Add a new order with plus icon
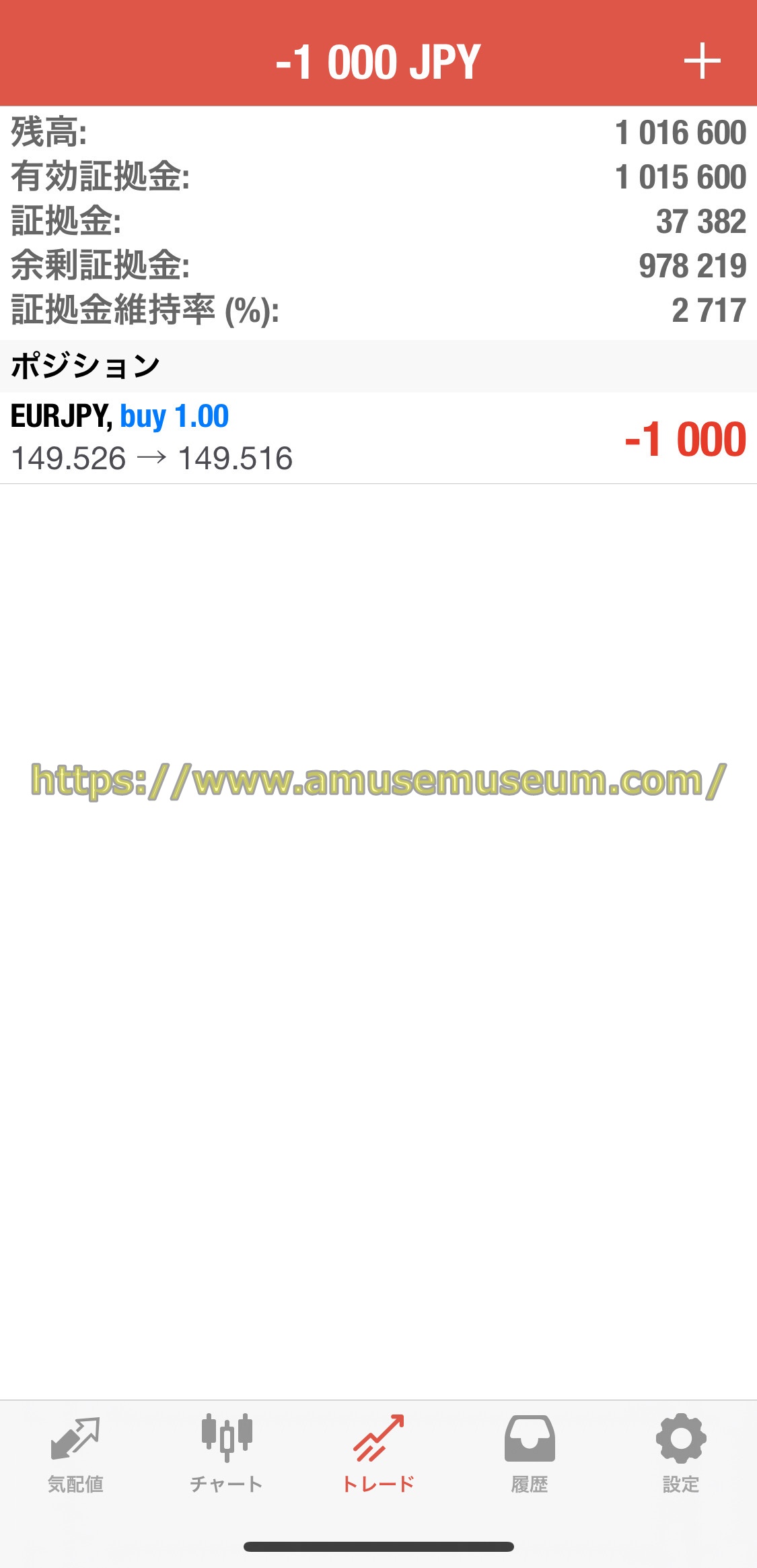 point(702,61)
